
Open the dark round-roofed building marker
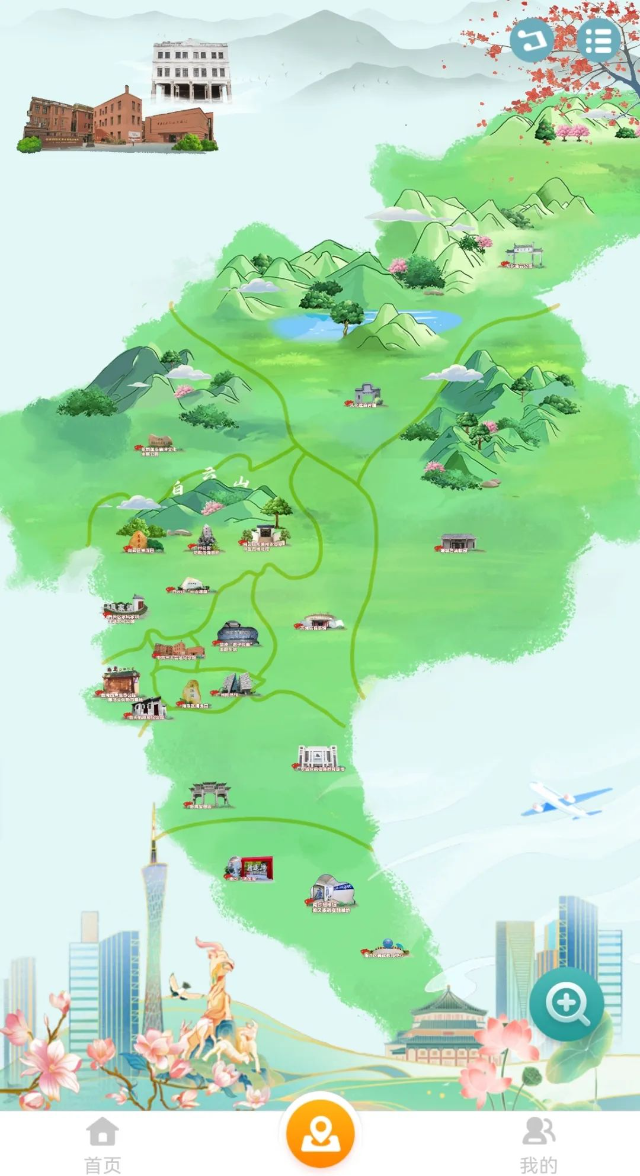click(x=236, y=633)
